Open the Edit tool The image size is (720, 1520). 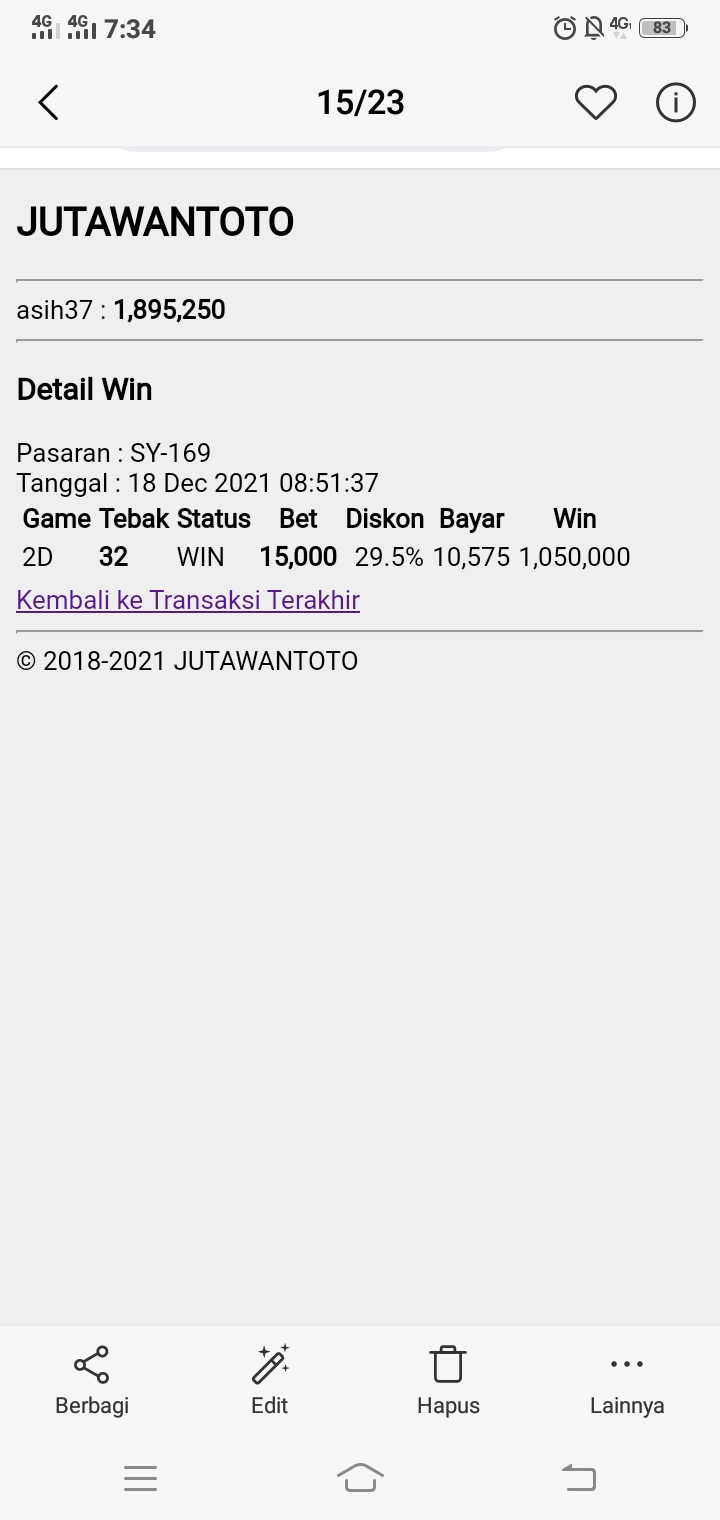[270, 1380]
